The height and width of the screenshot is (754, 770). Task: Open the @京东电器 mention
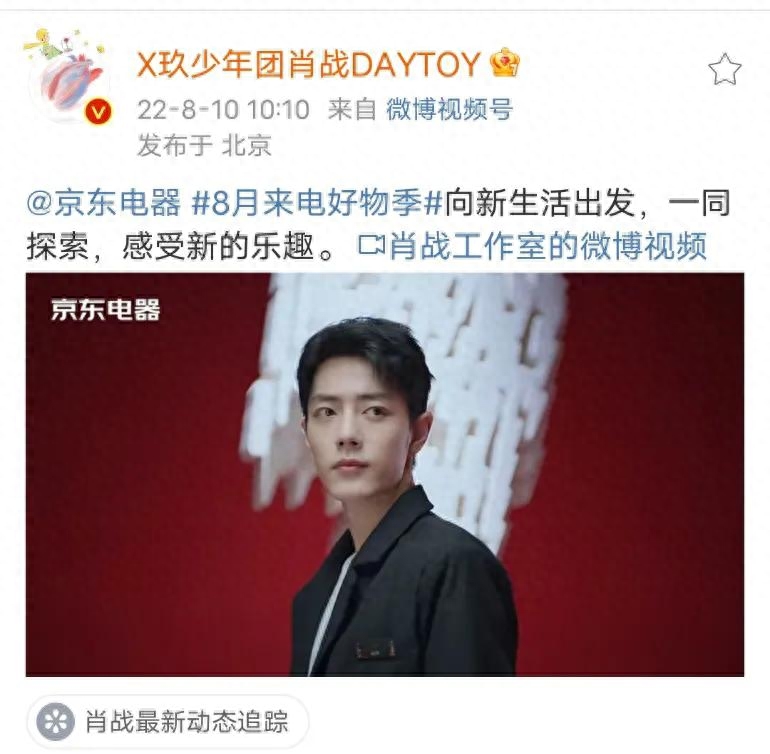pos(103,204)
